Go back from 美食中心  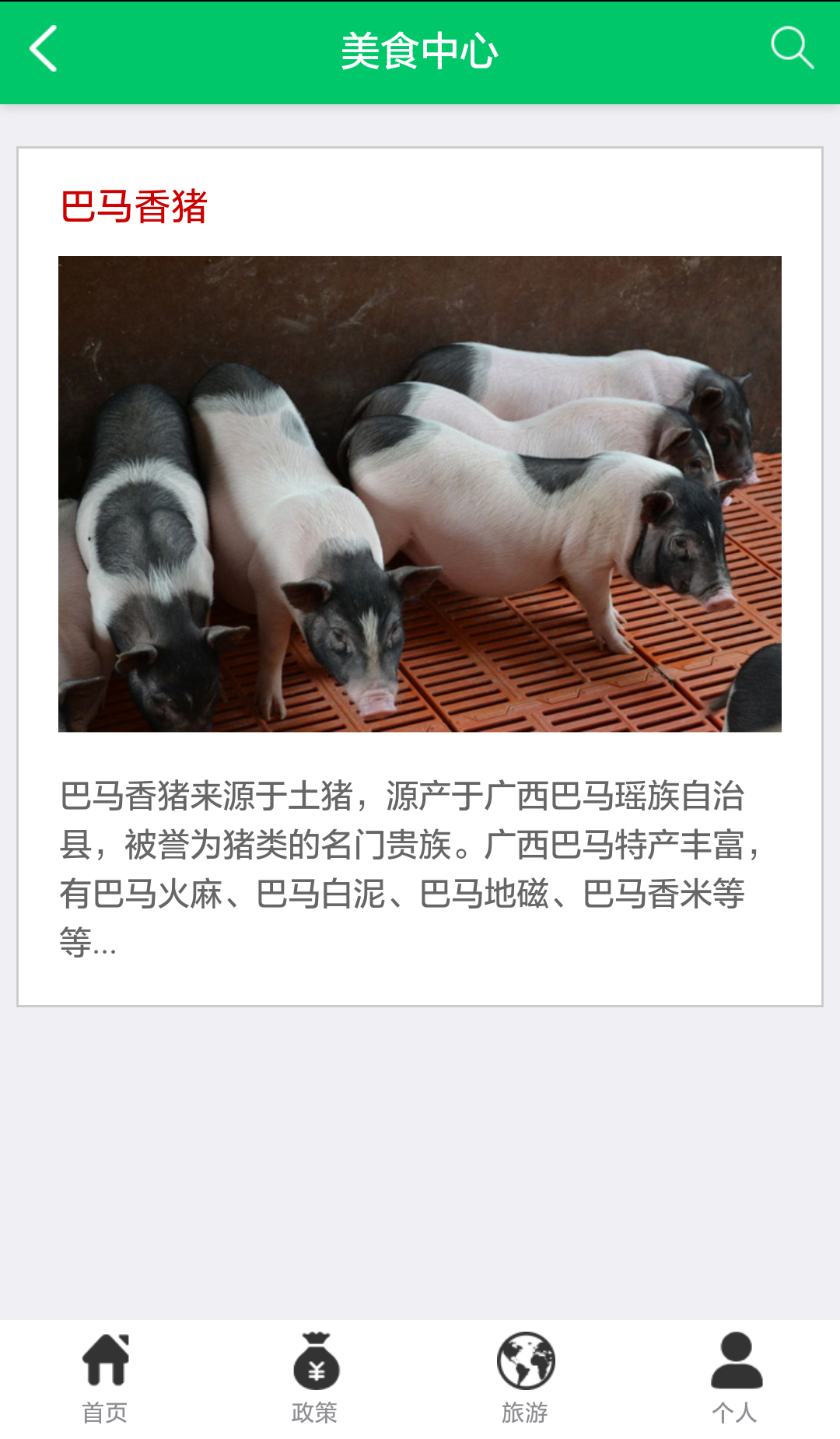point(44,49)
